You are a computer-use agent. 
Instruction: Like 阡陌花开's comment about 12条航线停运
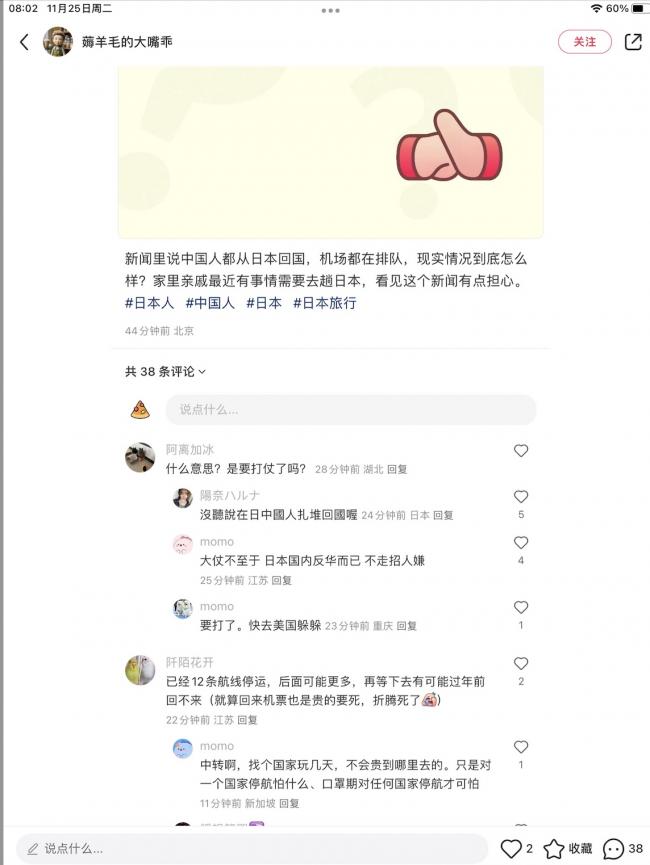[x=521, y=664]
